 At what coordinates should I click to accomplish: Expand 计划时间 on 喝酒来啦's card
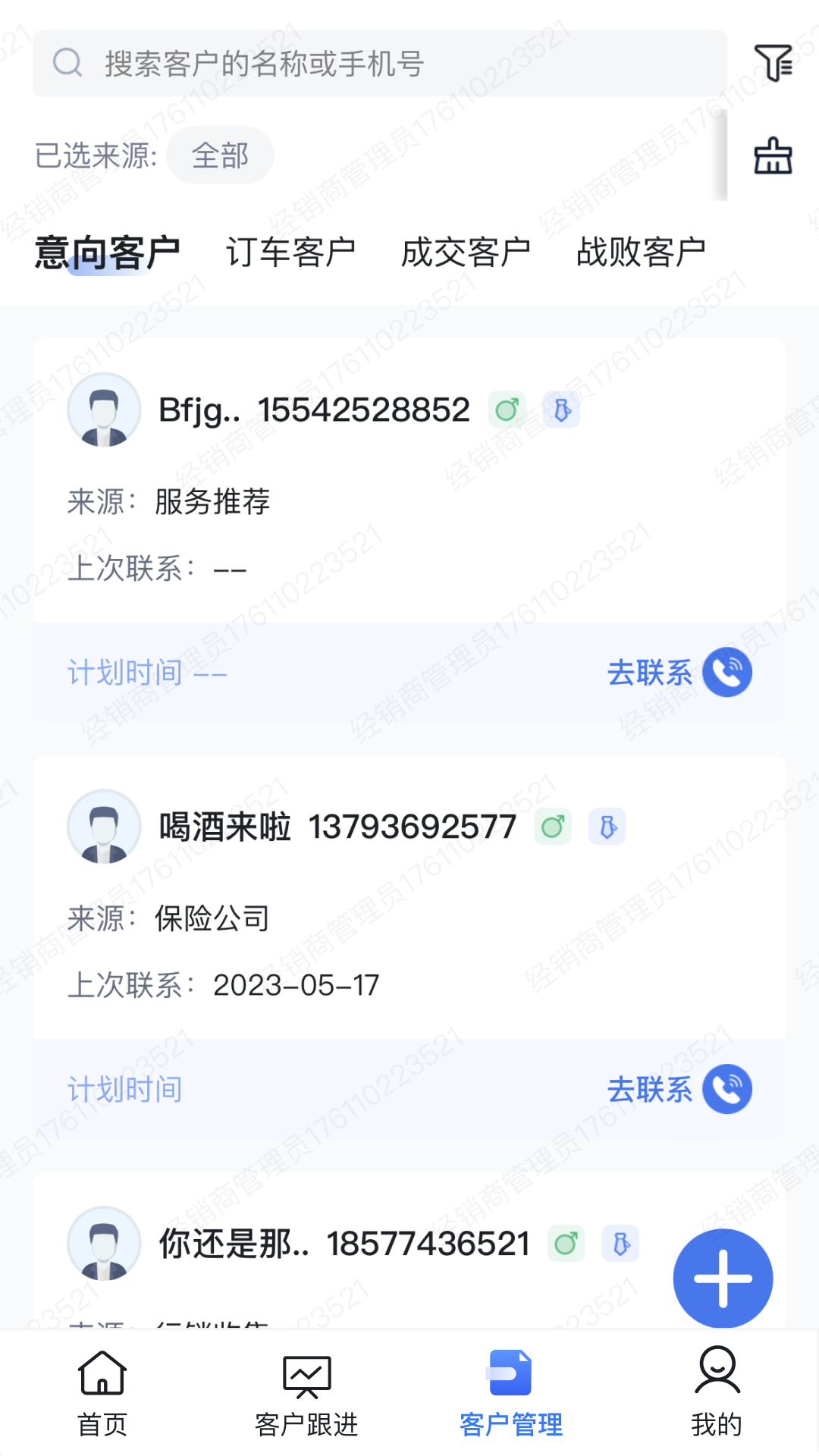click(x=124, y=1090)
